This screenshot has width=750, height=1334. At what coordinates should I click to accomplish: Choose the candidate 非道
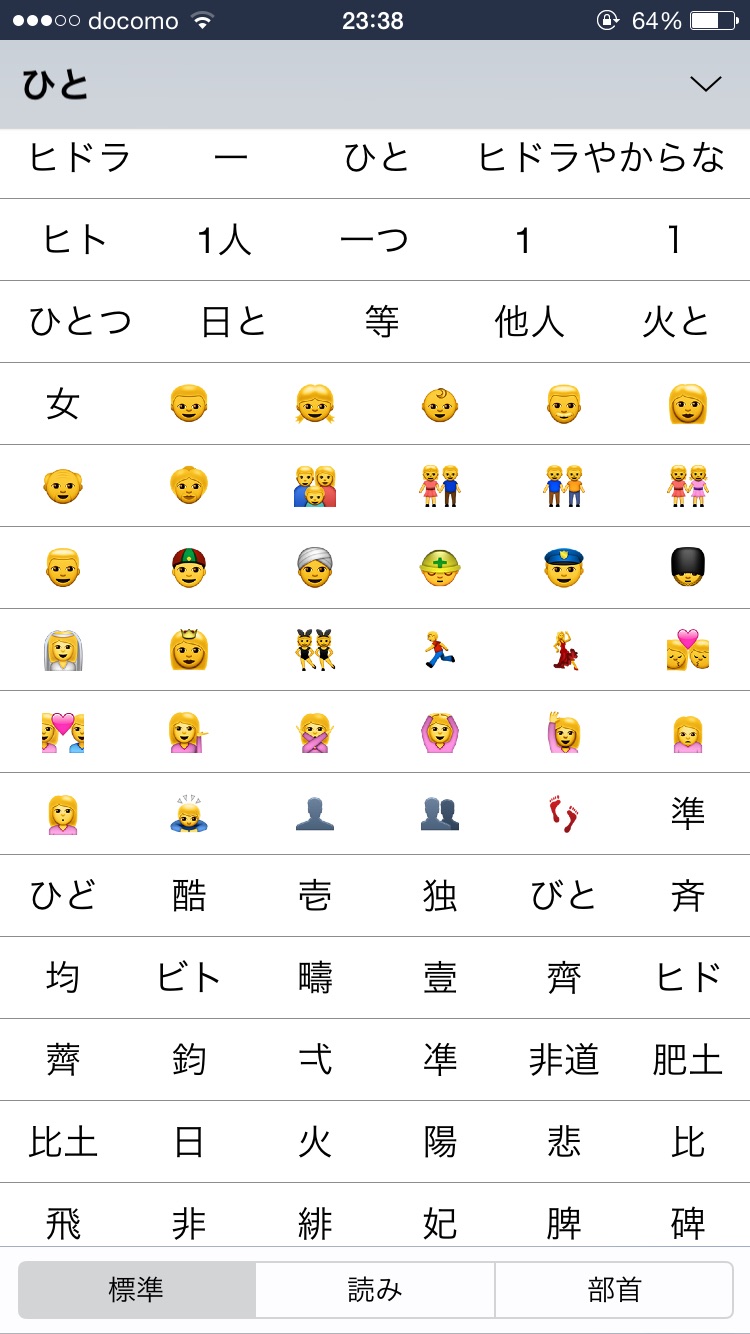[564, 1060]
